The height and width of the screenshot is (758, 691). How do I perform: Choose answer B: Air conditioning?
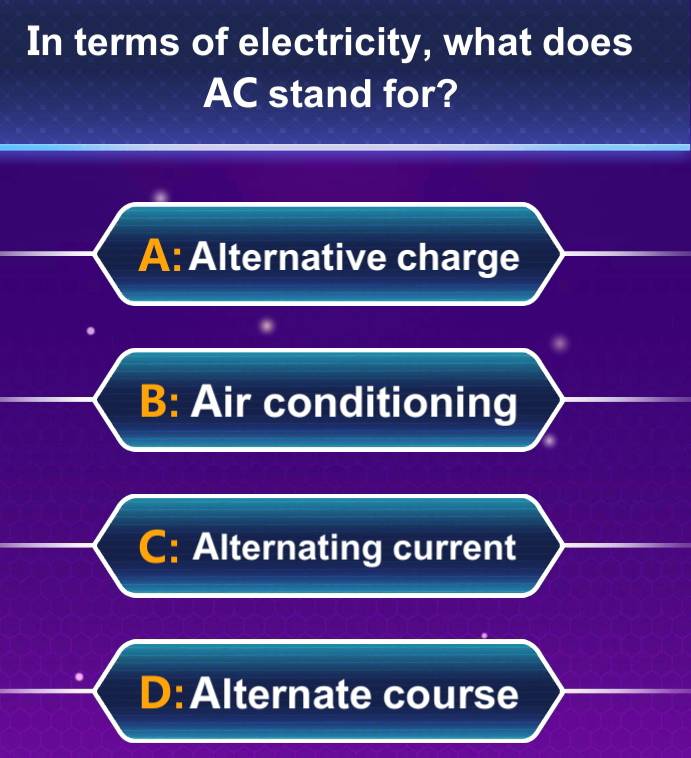(329, 402)
